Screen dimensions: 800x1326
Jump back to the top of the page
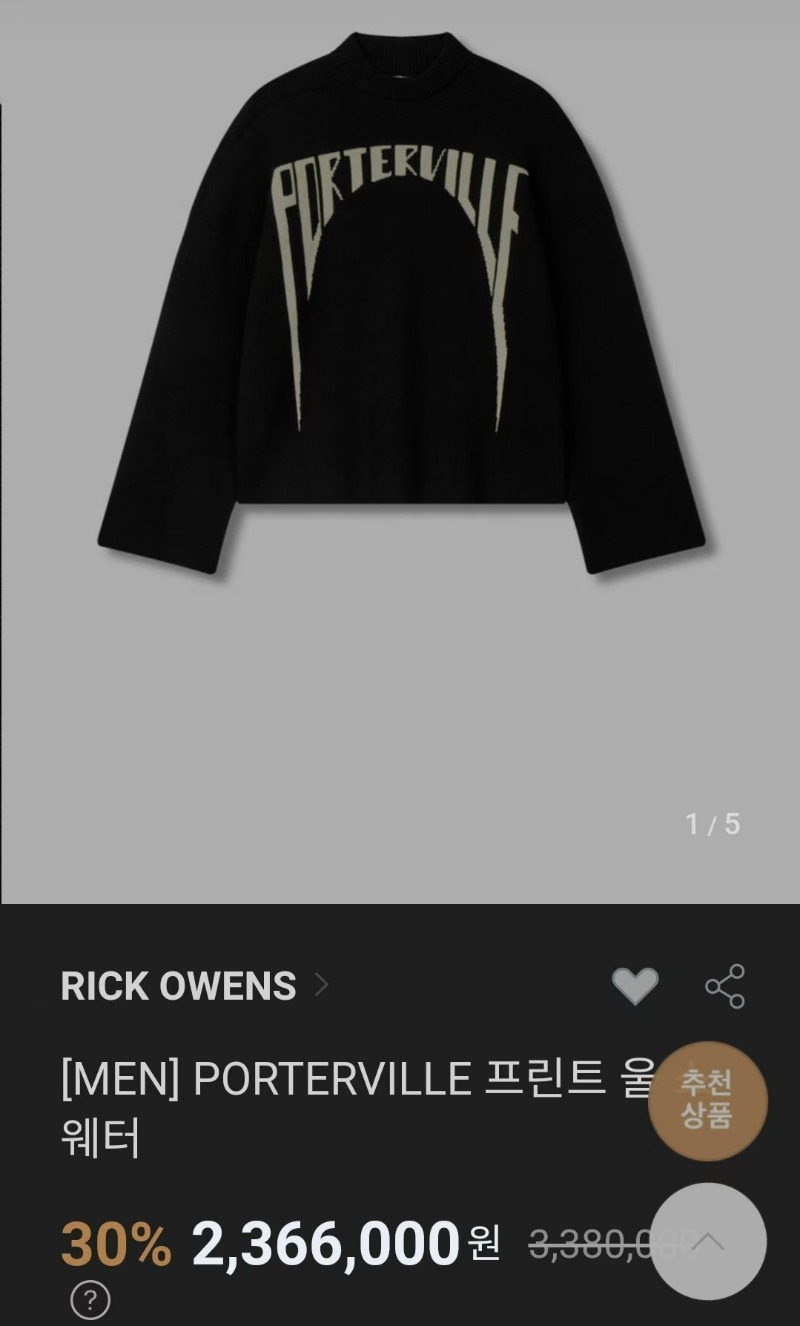point(708,1241)
